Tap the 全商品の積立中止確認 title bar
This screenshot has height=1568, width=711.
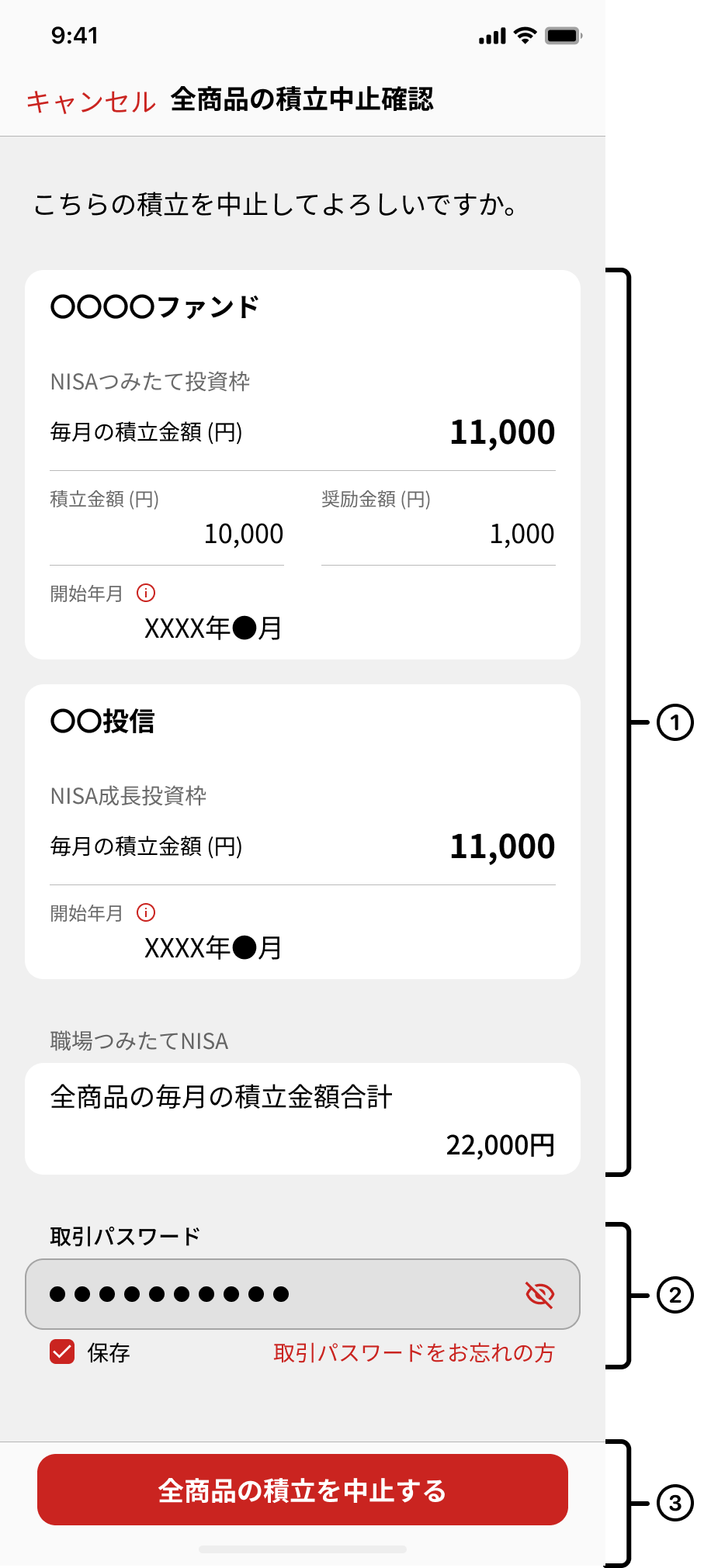pos(304,99)
